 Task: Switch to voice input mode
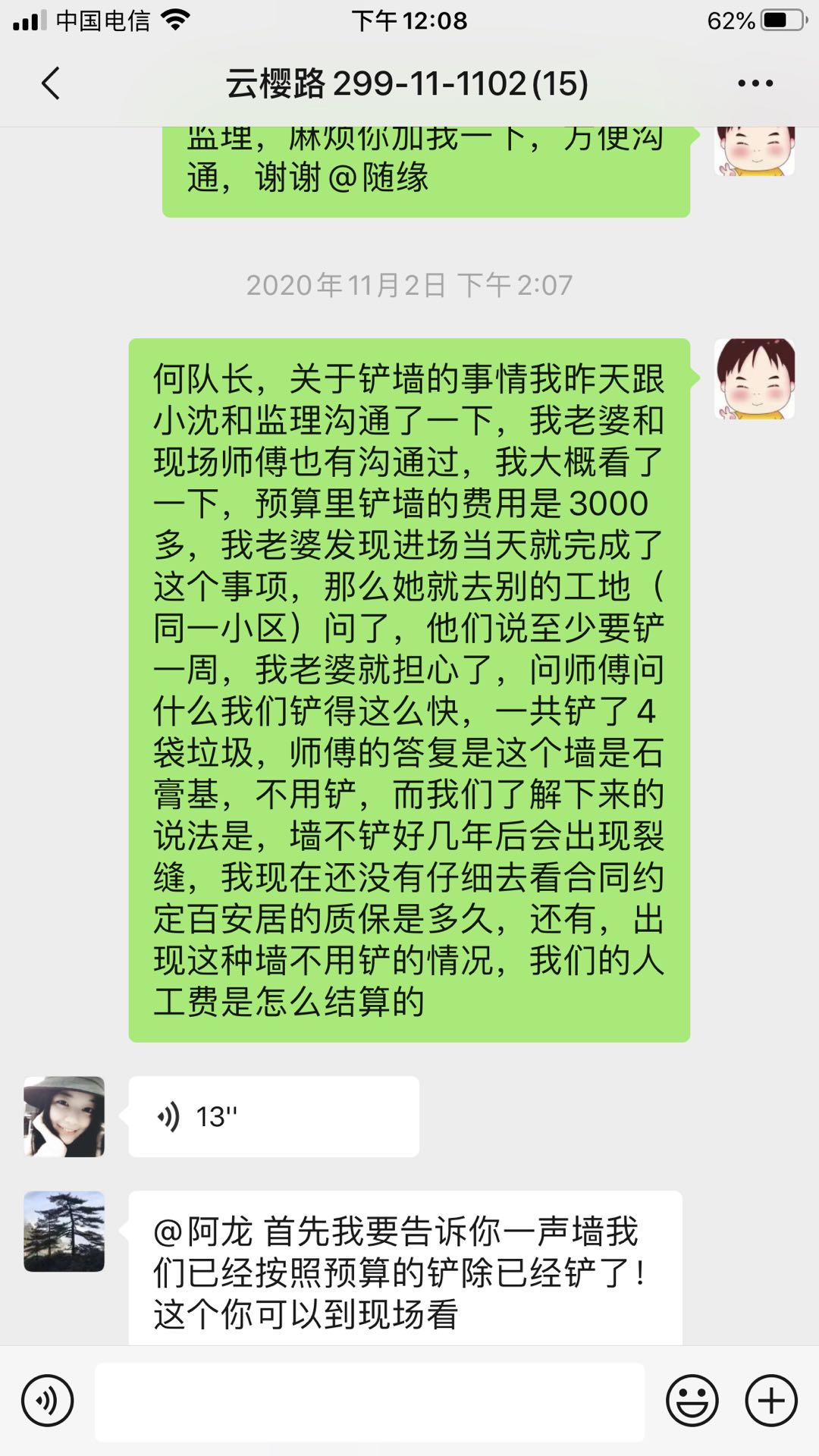click(x=47, y=1401)
